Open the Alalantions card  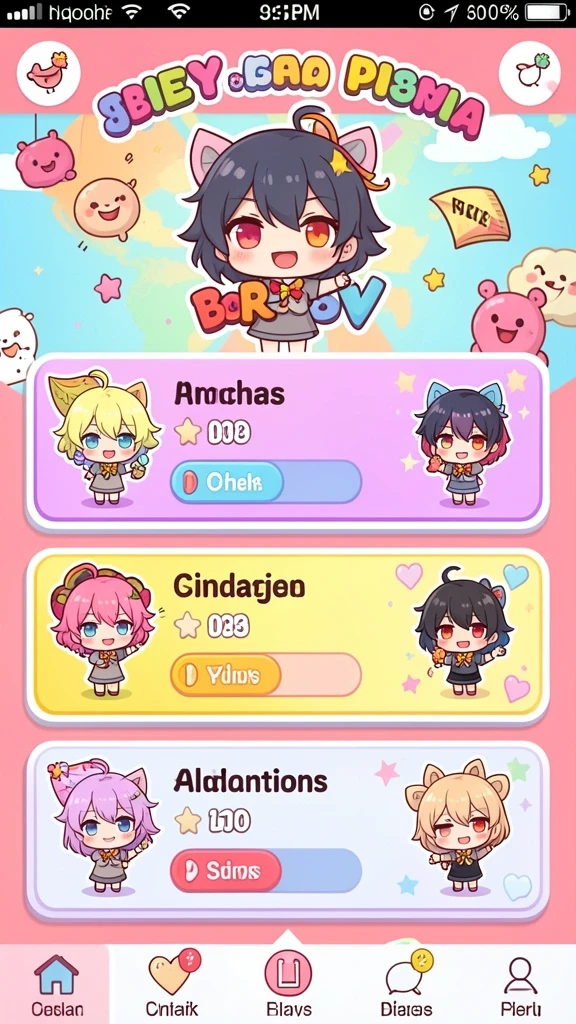pos(287,830)
